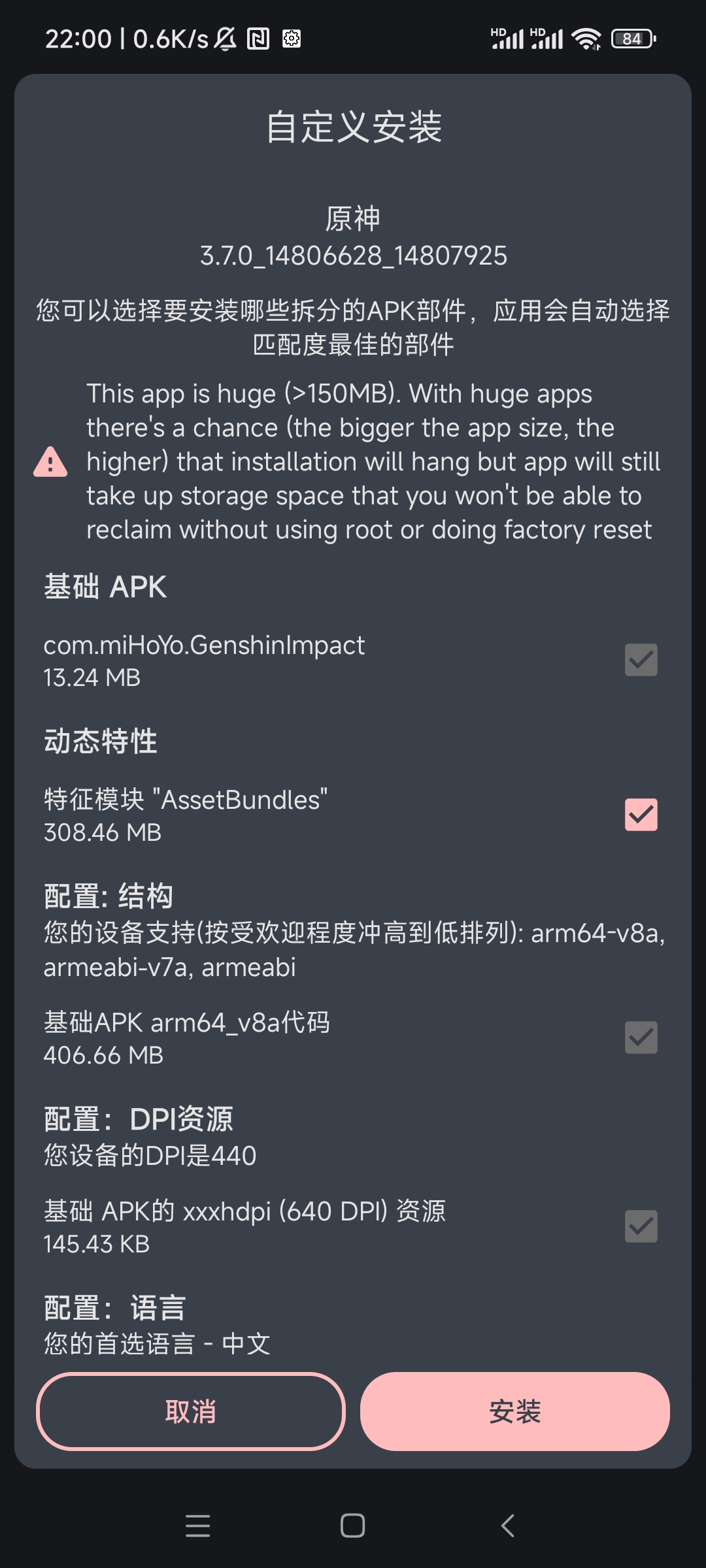Tap the xxxhdpi (640 DPI) resources checkbox
Image resolution: width=706 pixels, height=1568 pixels.
pyautogui.click(x=641, y=1226)
